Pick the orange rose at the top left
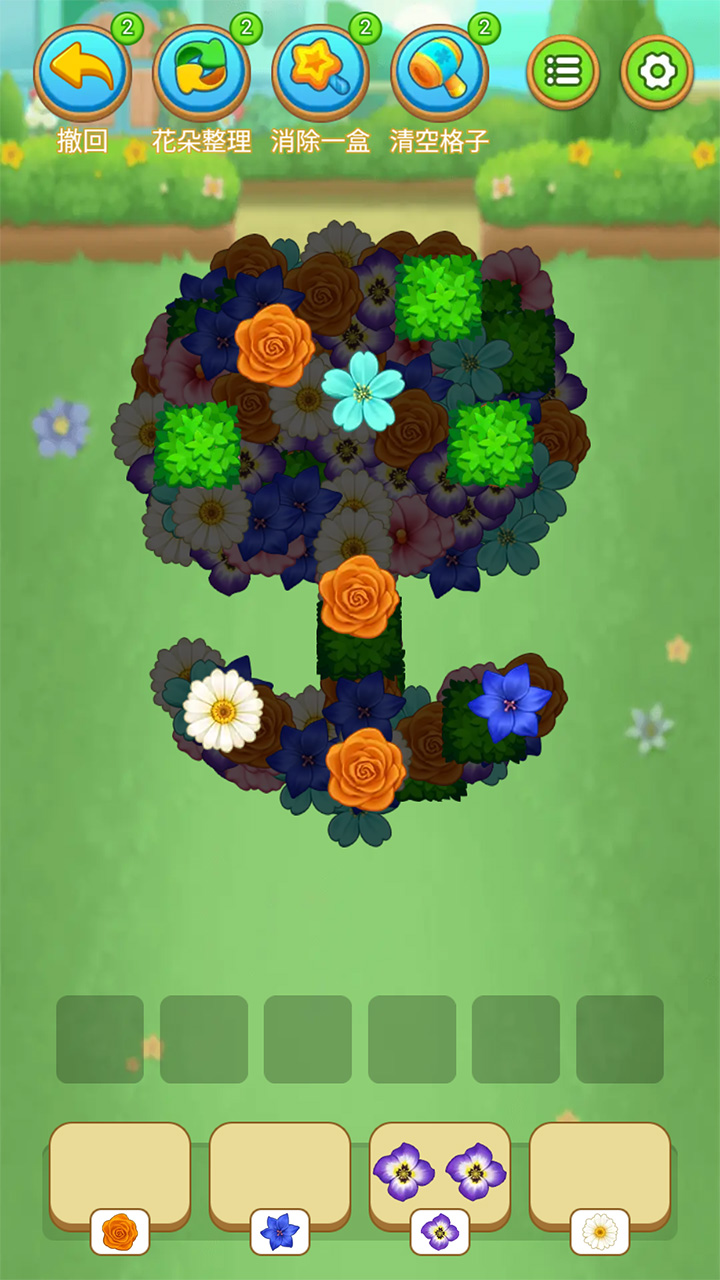The height and width of the screenshot is (1280, 720). (275, 345)
